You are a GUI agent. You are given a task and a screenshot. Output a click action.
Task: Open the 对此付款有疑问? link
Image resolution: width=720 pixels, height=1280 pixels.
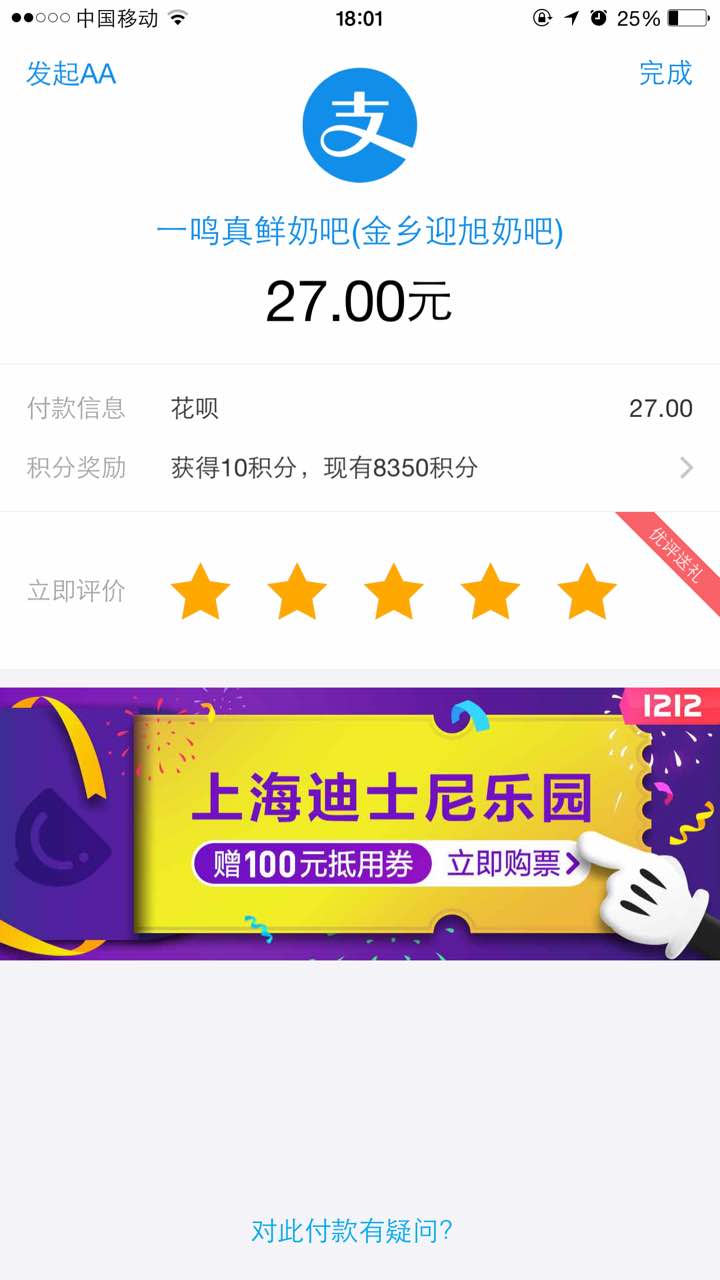pyautogui.click(x=352, y=1230)
